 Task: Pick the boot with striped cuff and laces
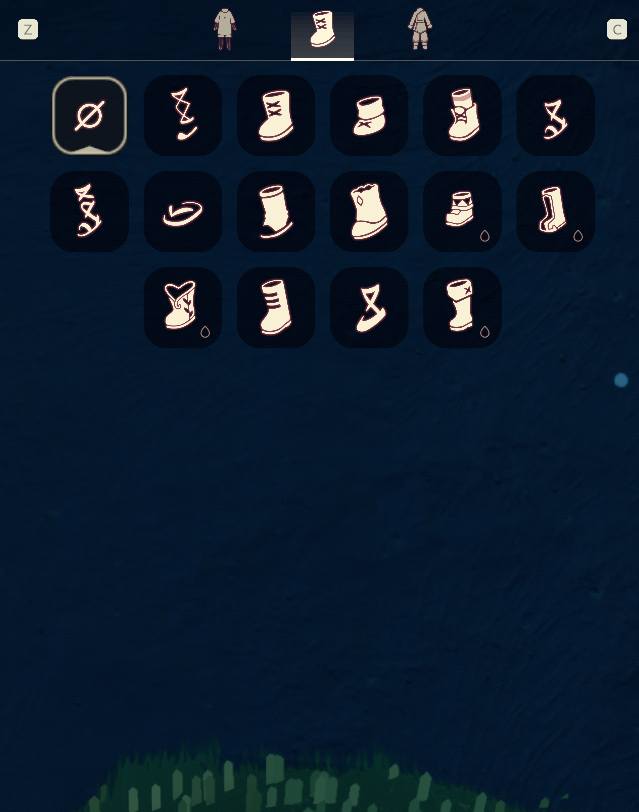coord(462,116)
